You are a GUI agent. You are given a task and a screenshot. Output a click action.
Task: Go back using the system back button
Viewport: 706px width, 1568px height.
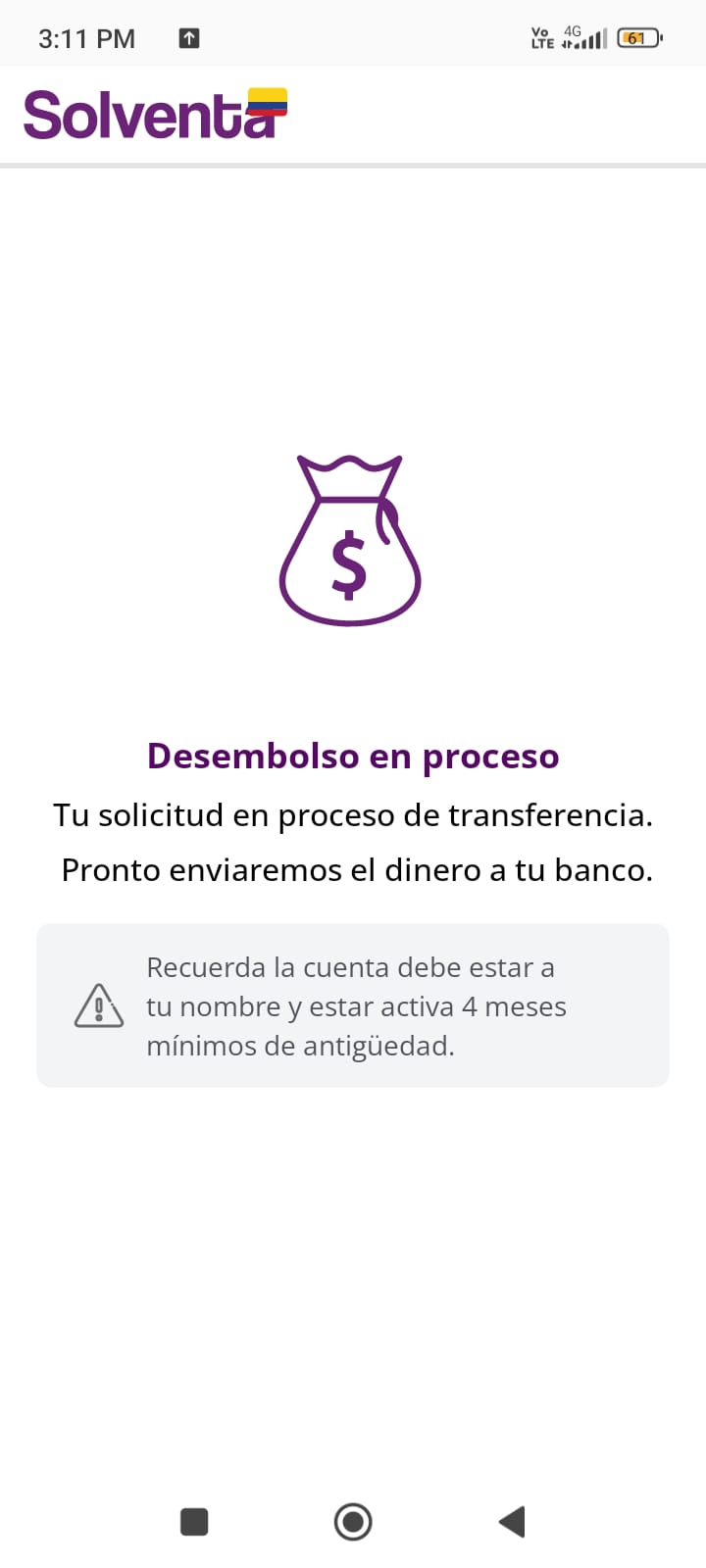[x=512, y=1522]
